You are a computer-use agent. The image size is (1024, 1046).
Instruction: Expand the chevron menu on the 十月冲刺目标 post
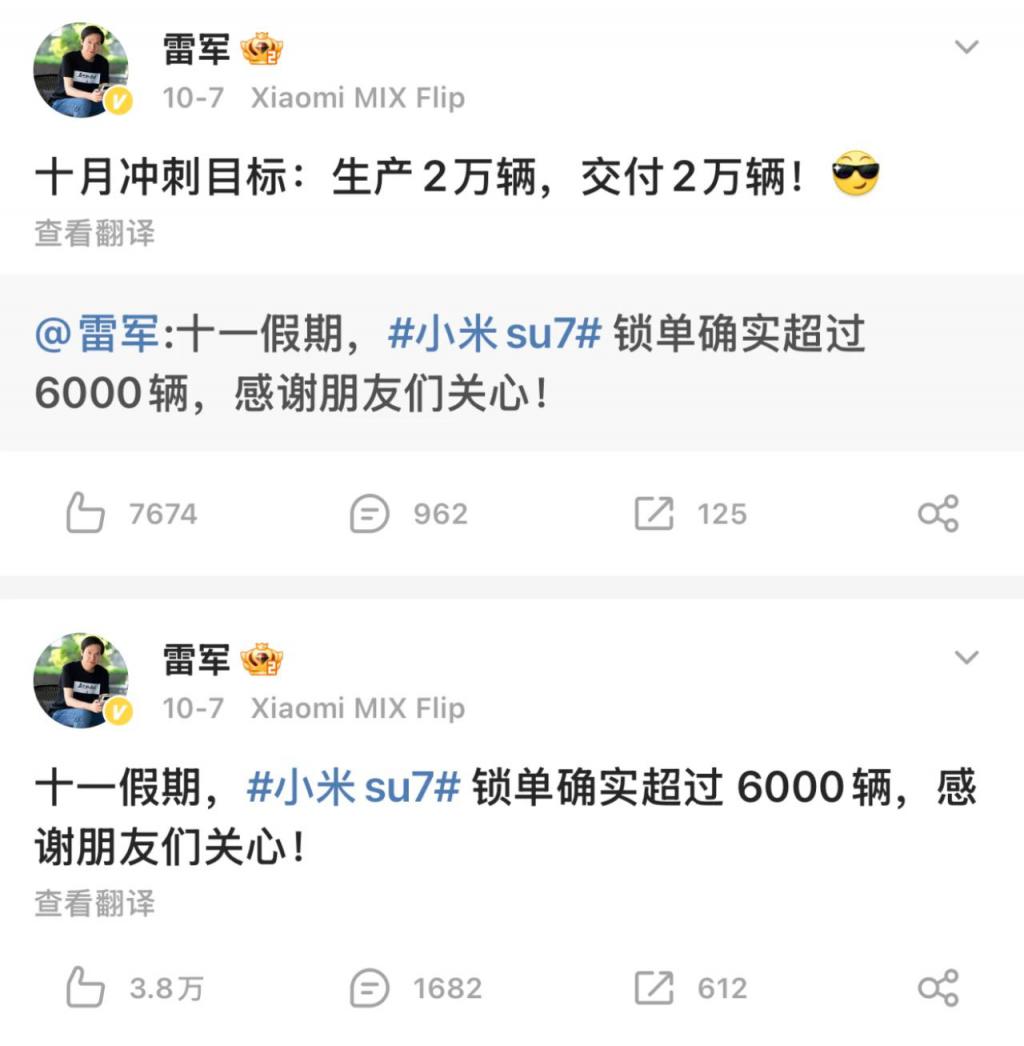point(966,47)
